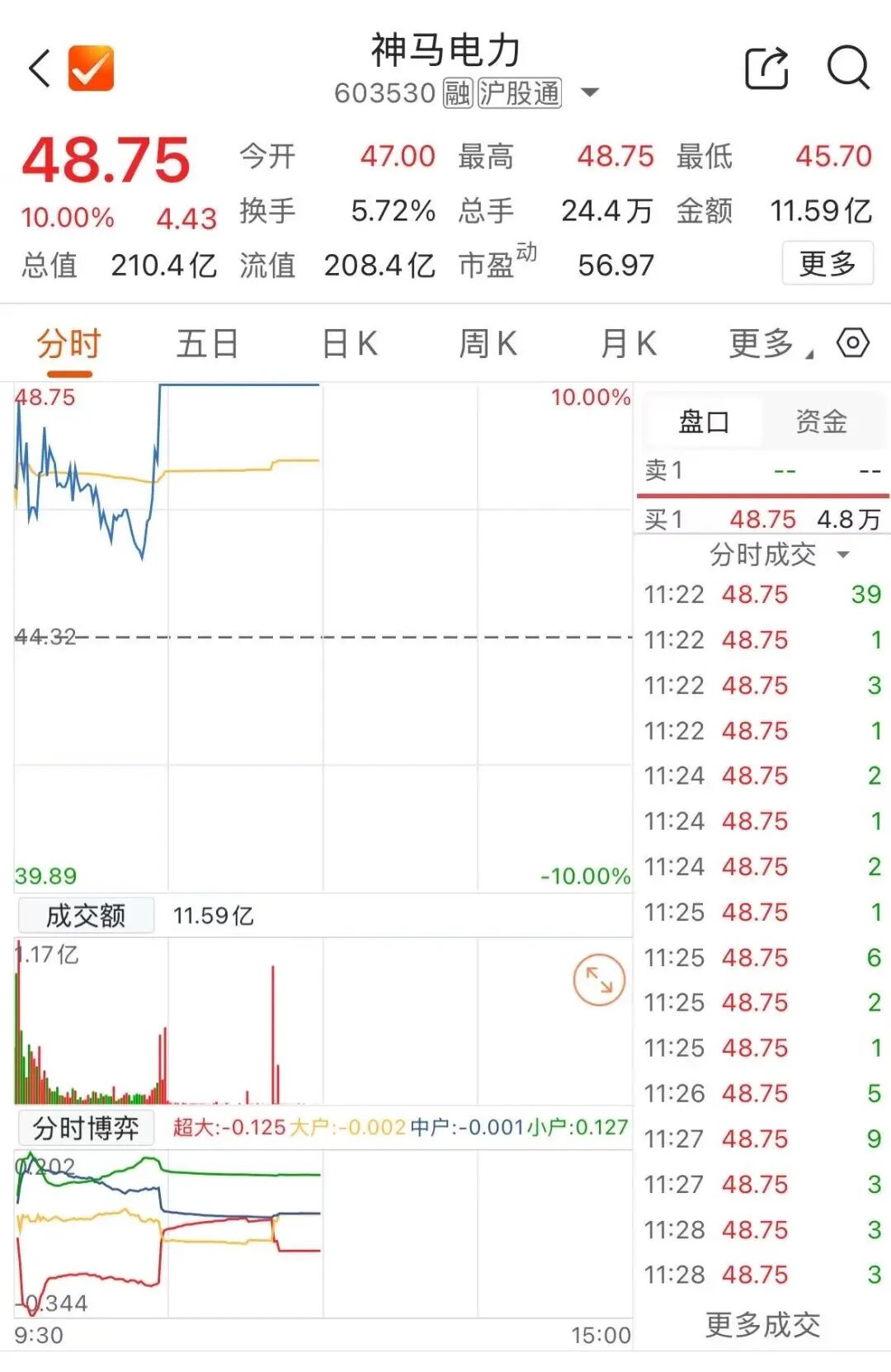891x1372 pixels.
Task: Switch to the 日K chart tab
Action: tap(350, 343)
